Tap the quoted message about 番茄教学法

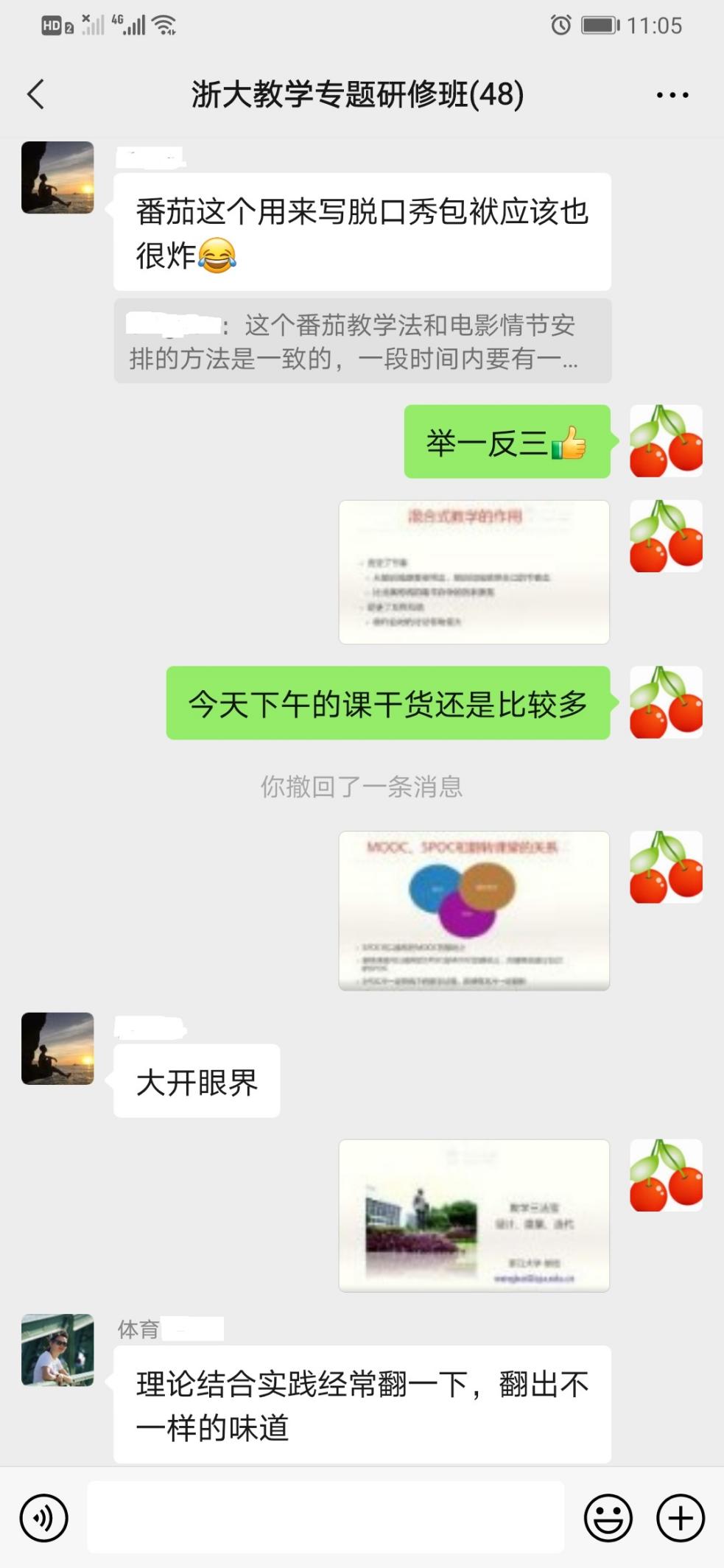click(x=362, y=342)
